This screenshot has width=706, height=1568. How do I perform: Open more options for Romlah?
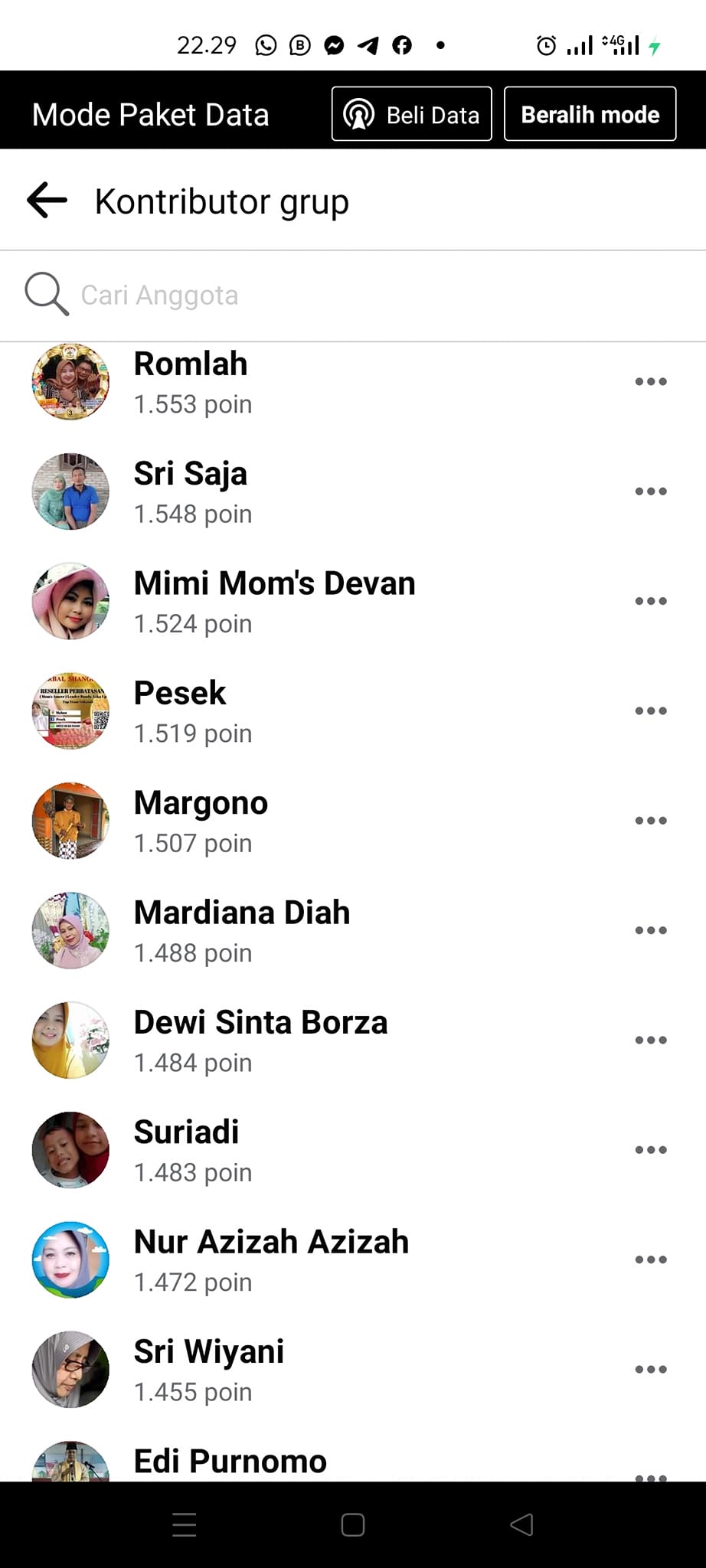coord(651,381)
